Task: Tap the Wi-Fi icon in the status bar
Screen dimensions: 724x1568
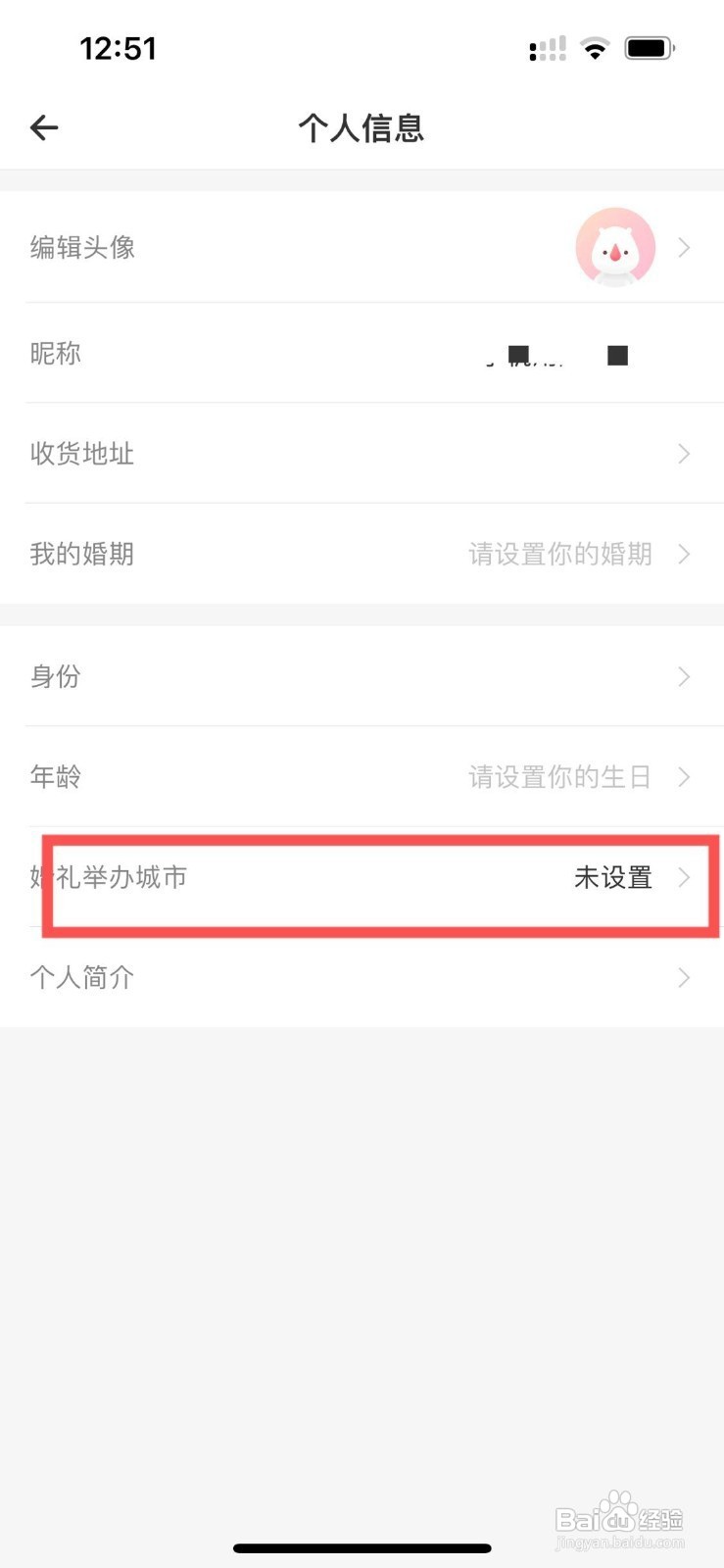Action: point(595,46)
